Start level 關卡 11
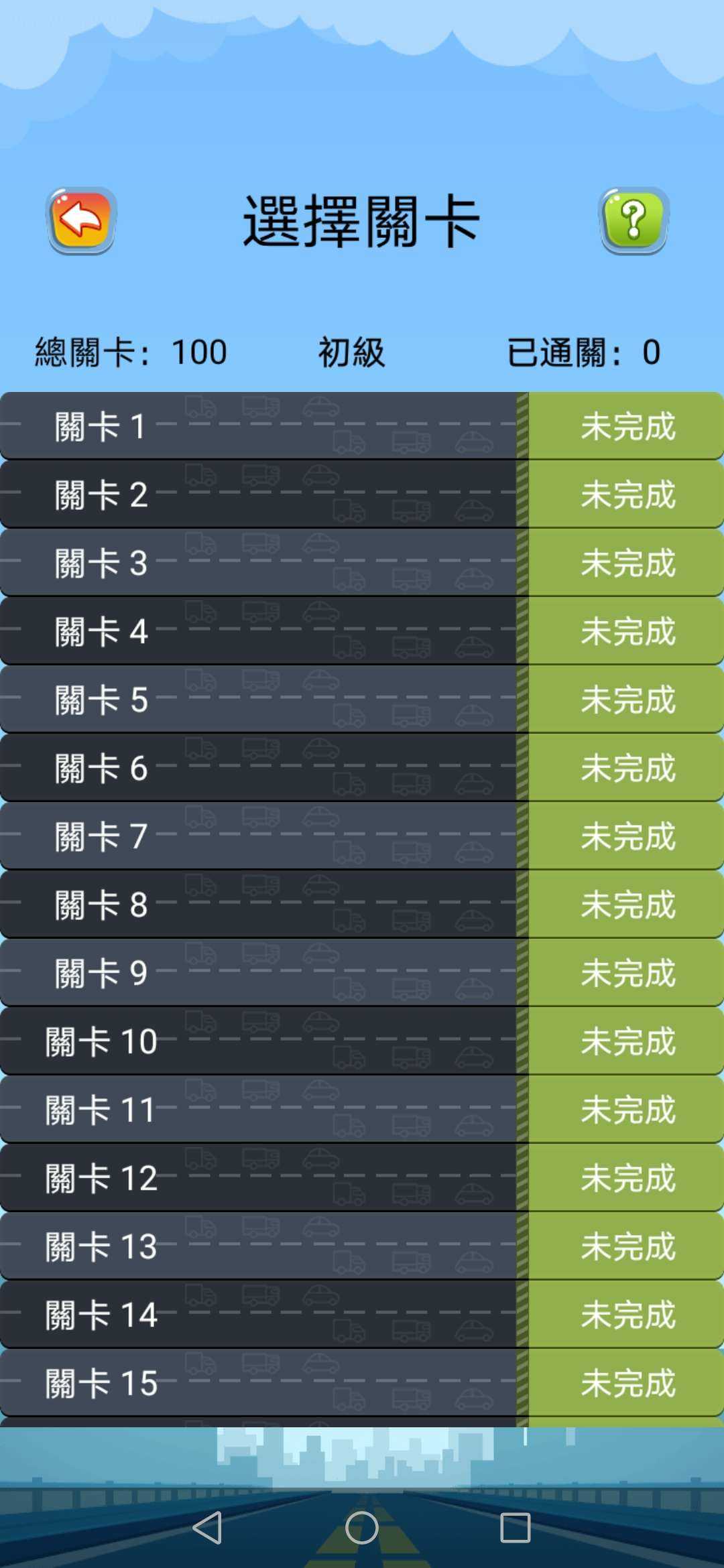The height and width of the screenshot is (1568, 724). click(362, 1110)
